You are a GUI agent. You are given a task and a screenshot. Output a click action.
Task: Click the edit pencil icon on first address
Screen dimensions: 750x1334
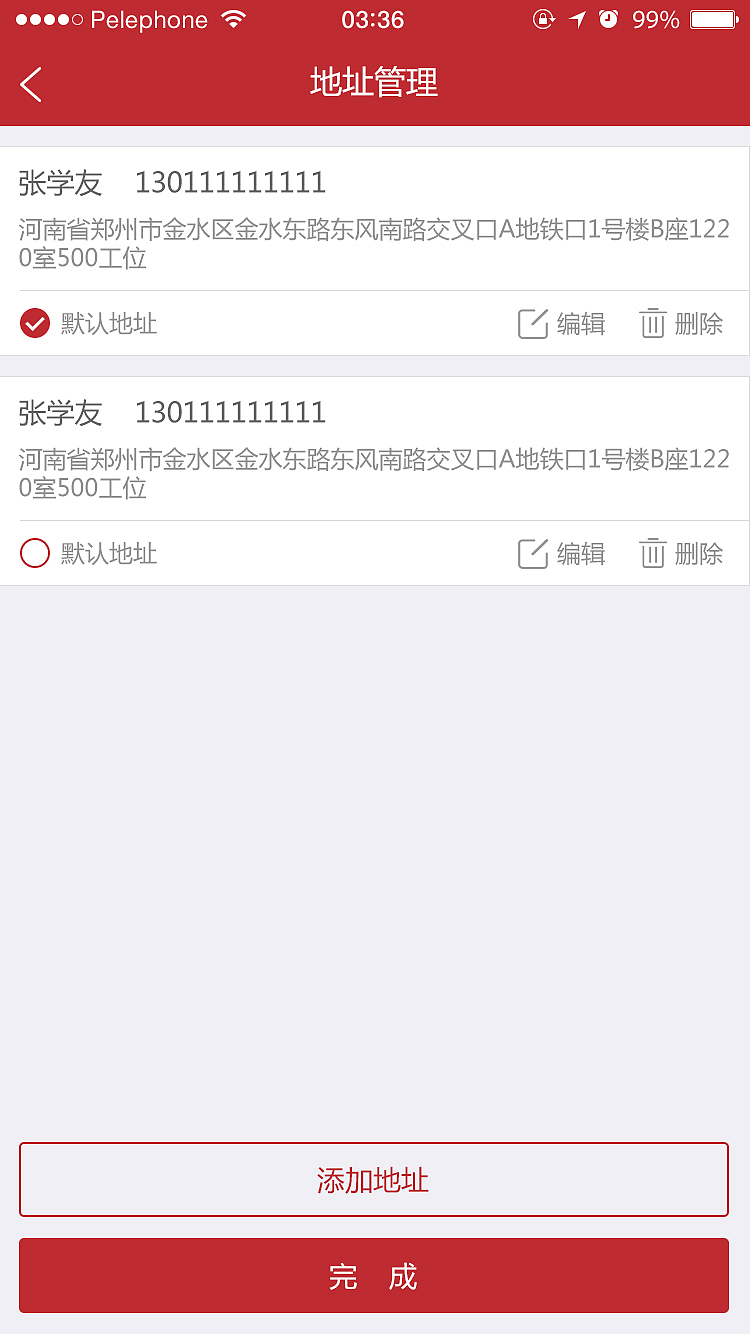(x=533, y=323)
